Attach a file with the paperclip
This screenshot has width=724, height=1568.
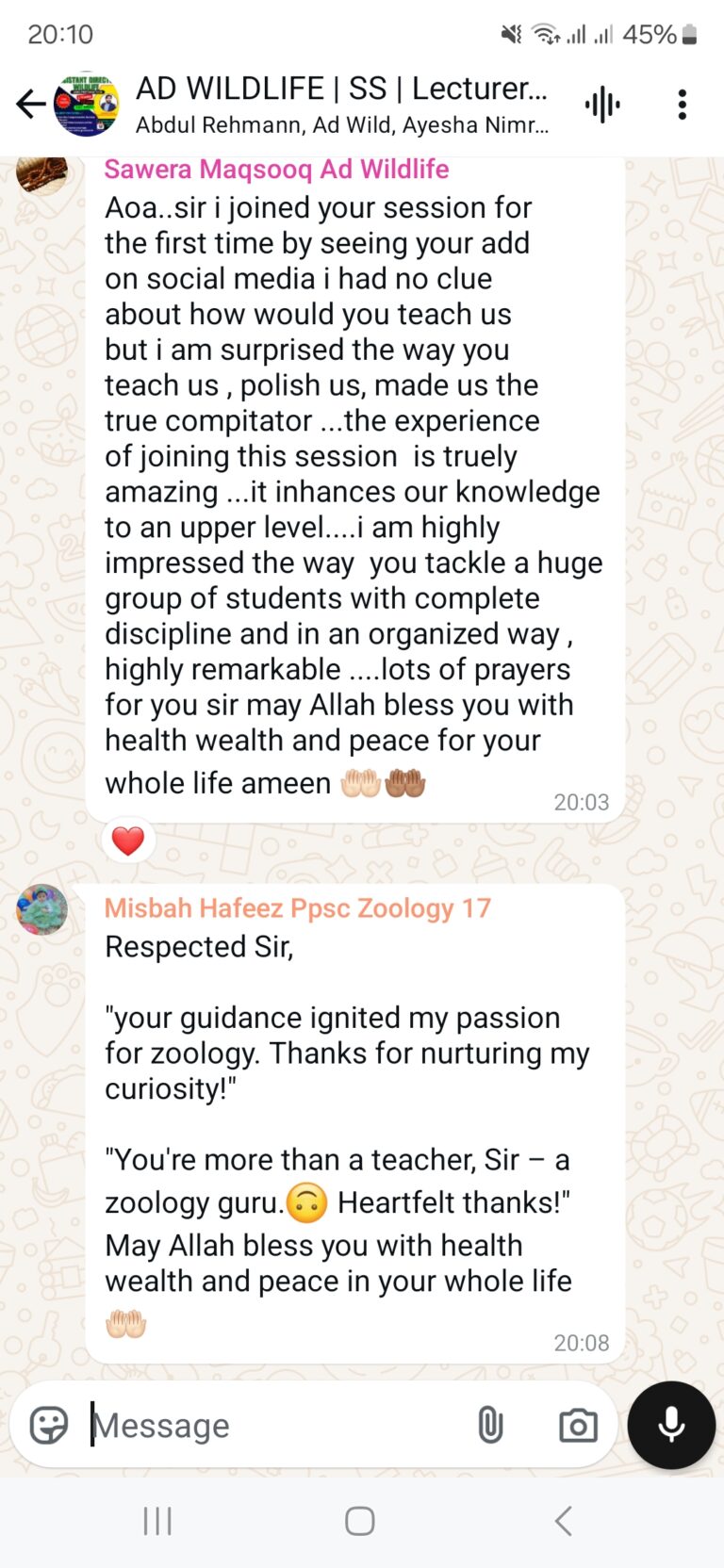click(490, 1425)
